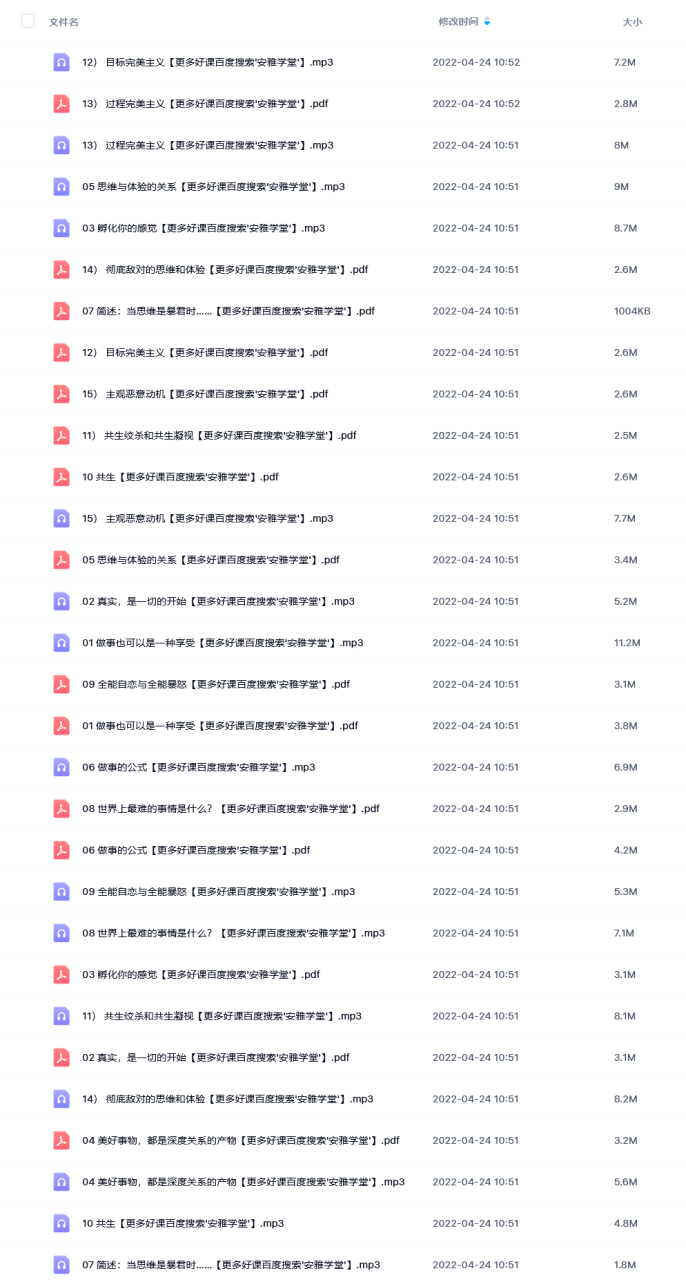The height and width of the screenshot is (1280, 686).
Task: Open 14）彻底敌对的思维和体验 pdf file
Action: [225, 270]
